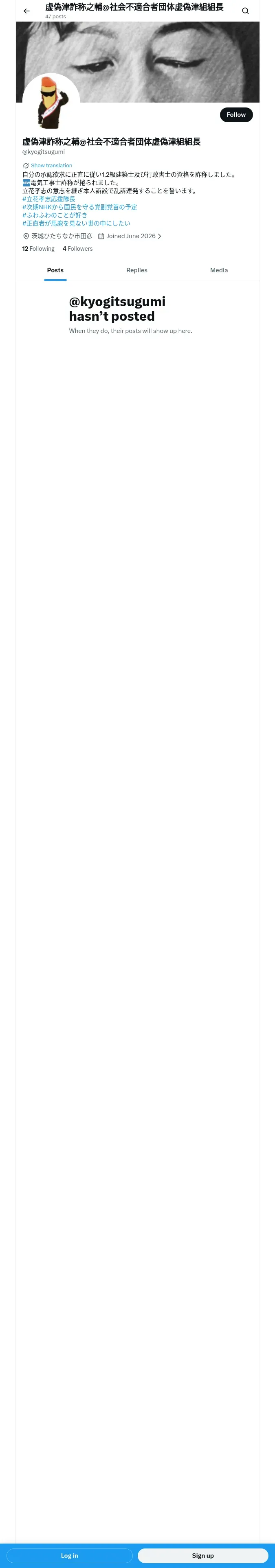275x1568 pixels.
Task: Open the header banner image
Action: tap(137, 61)
